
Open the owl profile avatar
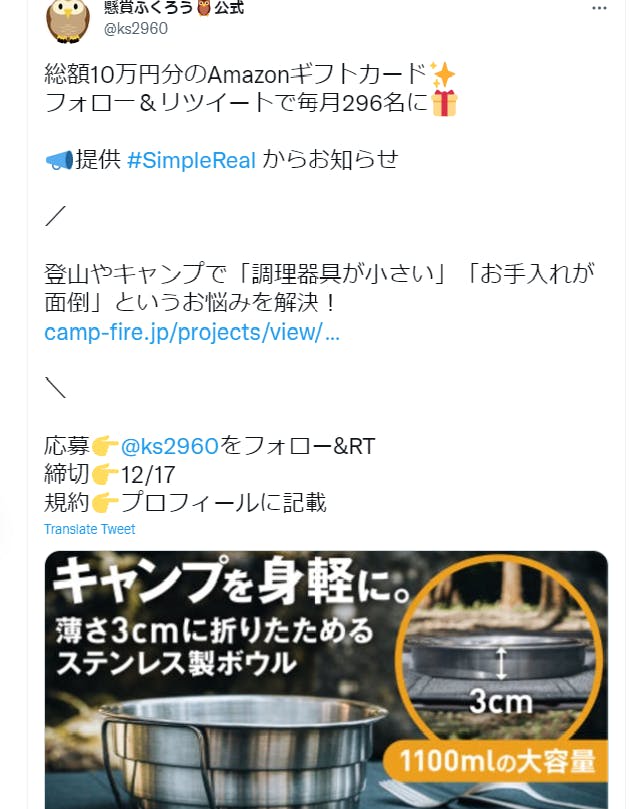pyautogui.click(x=68, y=19)
